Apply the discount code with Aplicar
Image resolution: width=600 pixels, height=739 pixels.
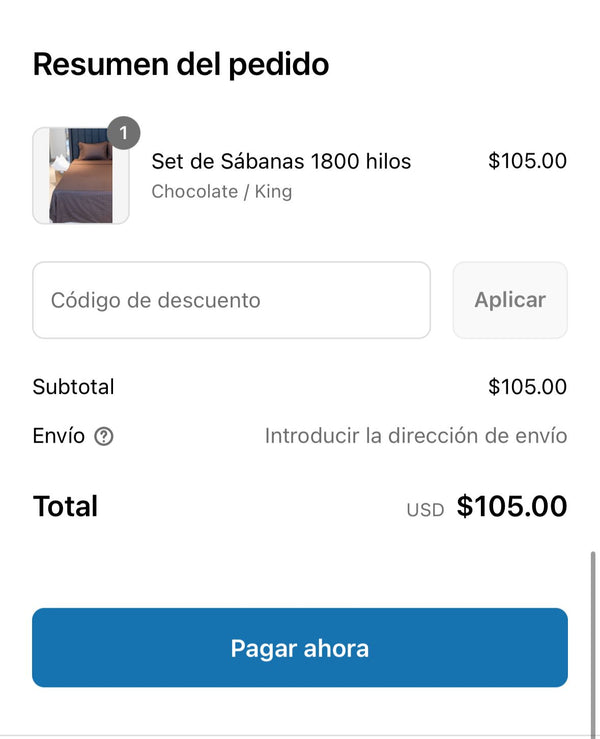coord(510,300)
